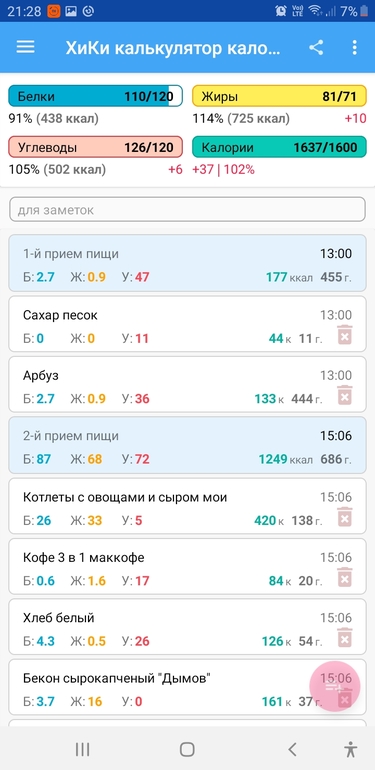The image size is (375, 770).
Task: Delete the Сахар песок entry
Action: (x=346, y=336)
